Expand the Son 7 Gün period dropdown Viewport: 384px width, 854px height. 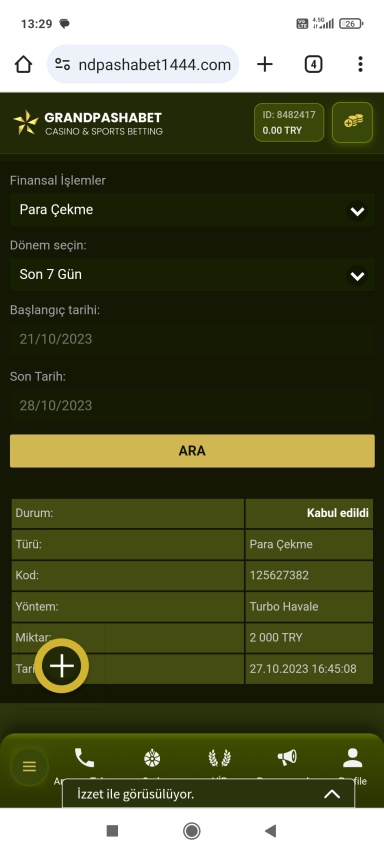click(192, 274)
